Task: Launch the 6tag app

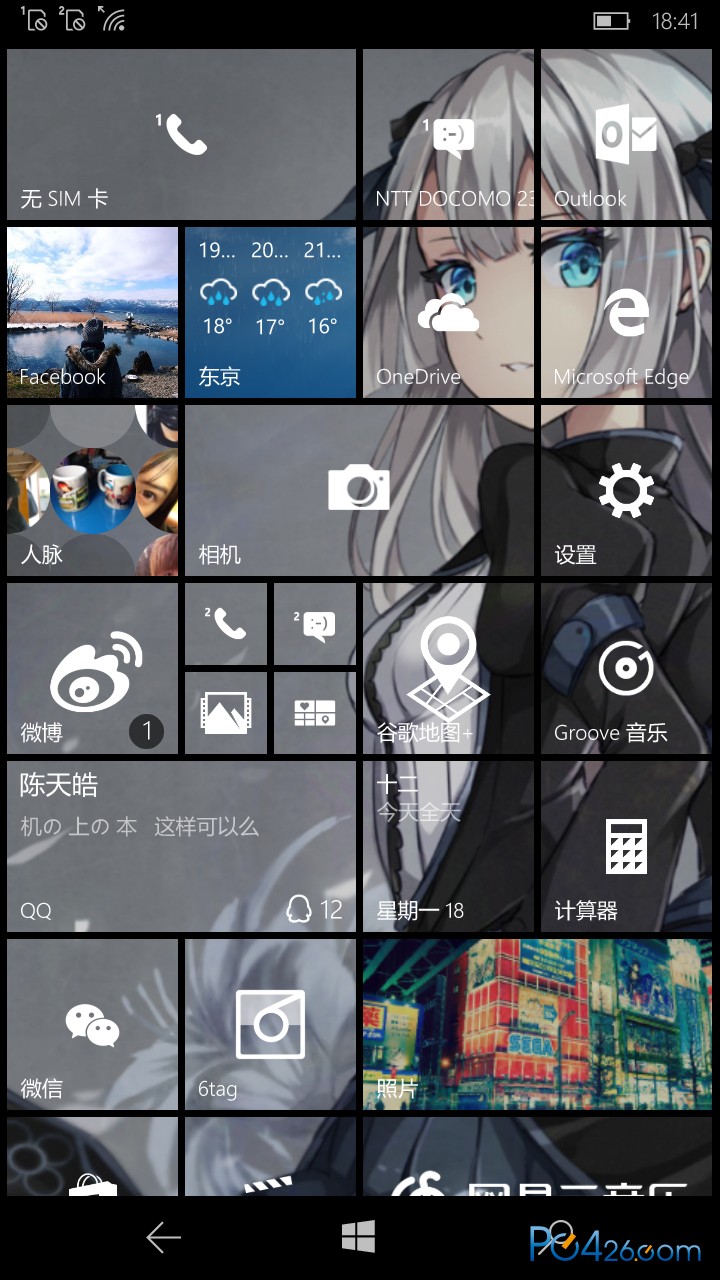Action: pyautogui.click(x=270, y=1024)
